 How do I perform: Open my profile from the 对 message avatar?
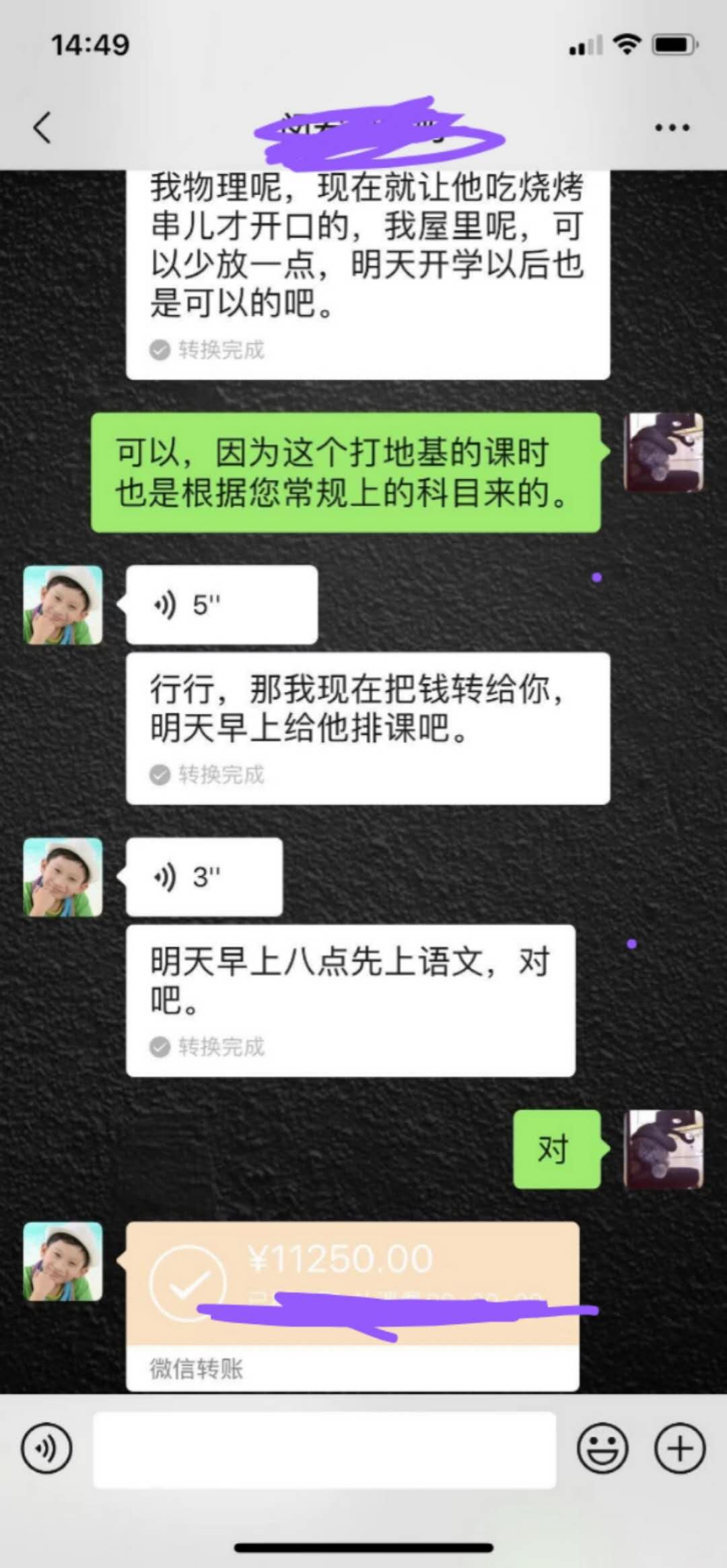click(664, 1149)
